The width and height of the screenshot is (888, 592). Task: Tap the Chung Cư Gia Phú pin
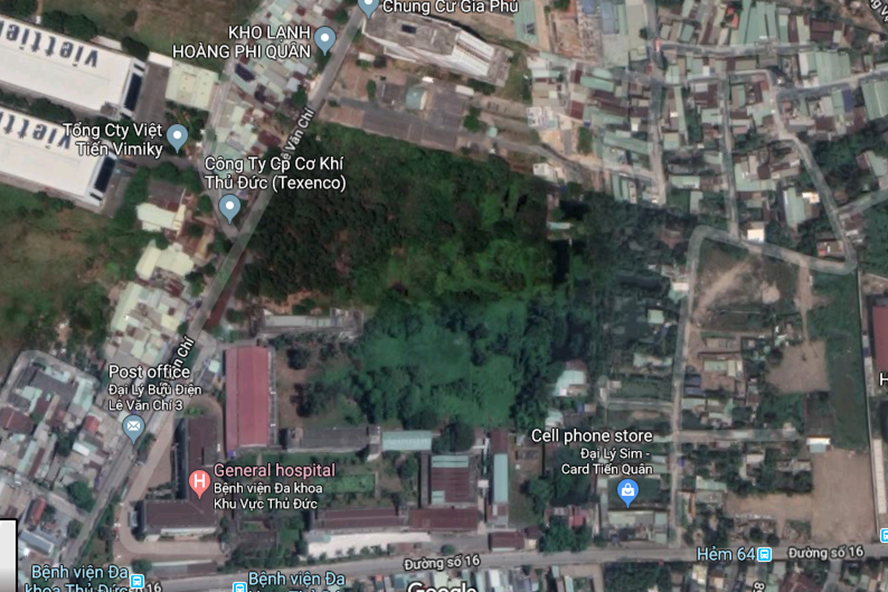tap(368, 8)
